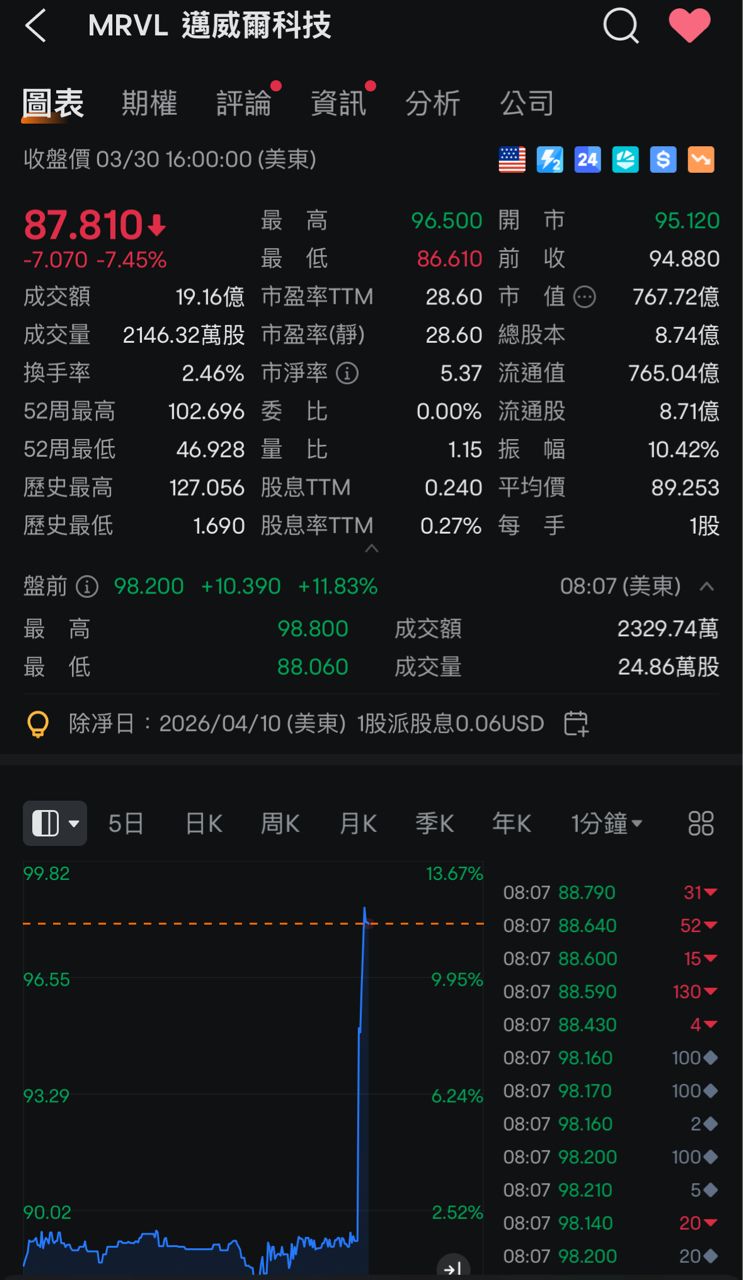Screen dimensions: 743x1280
Task: Switch chart to 月K
Action: (357, 823)
